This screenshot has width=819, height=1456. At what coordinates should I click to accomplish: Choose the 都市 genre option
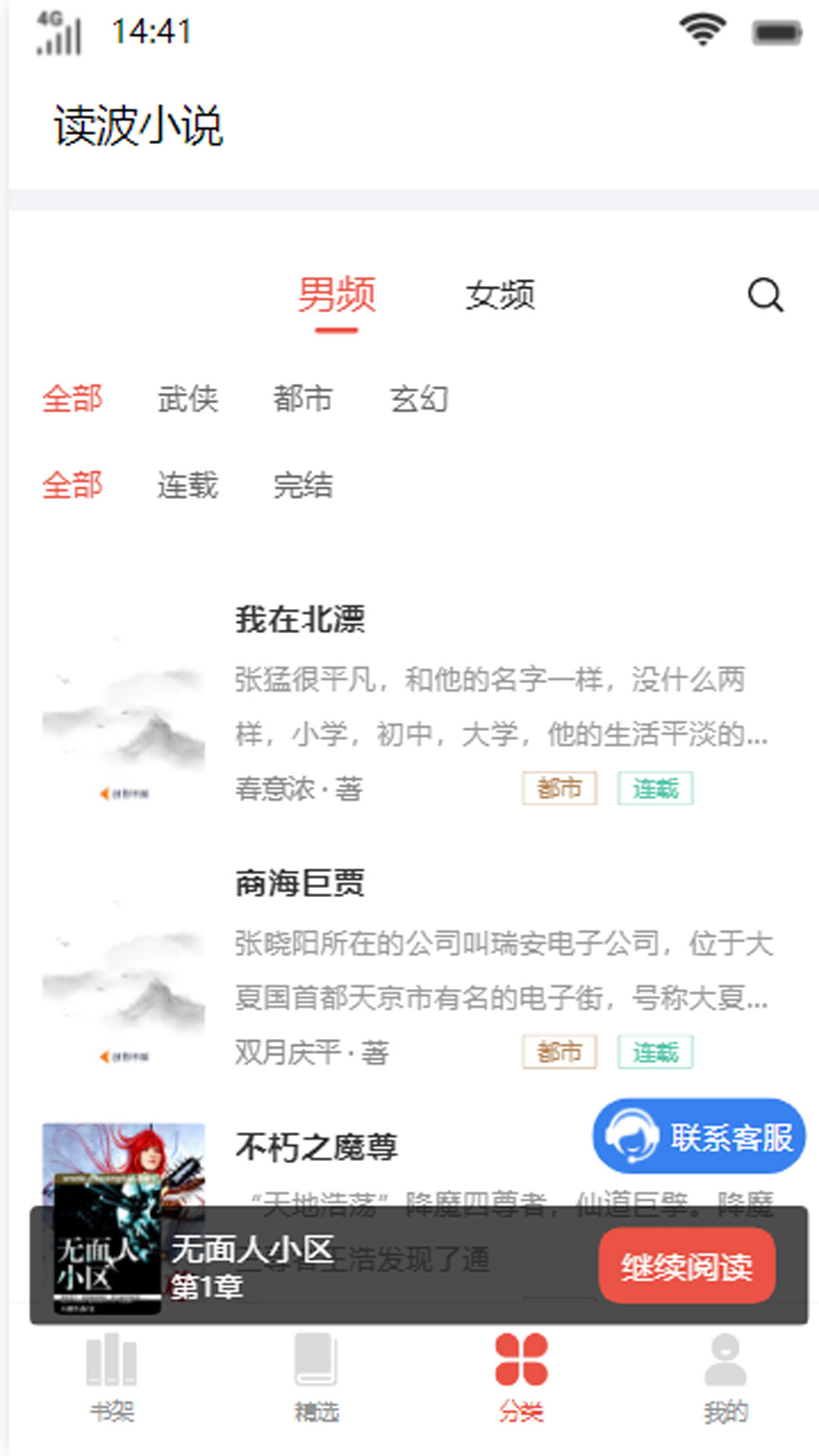[303, 400]
